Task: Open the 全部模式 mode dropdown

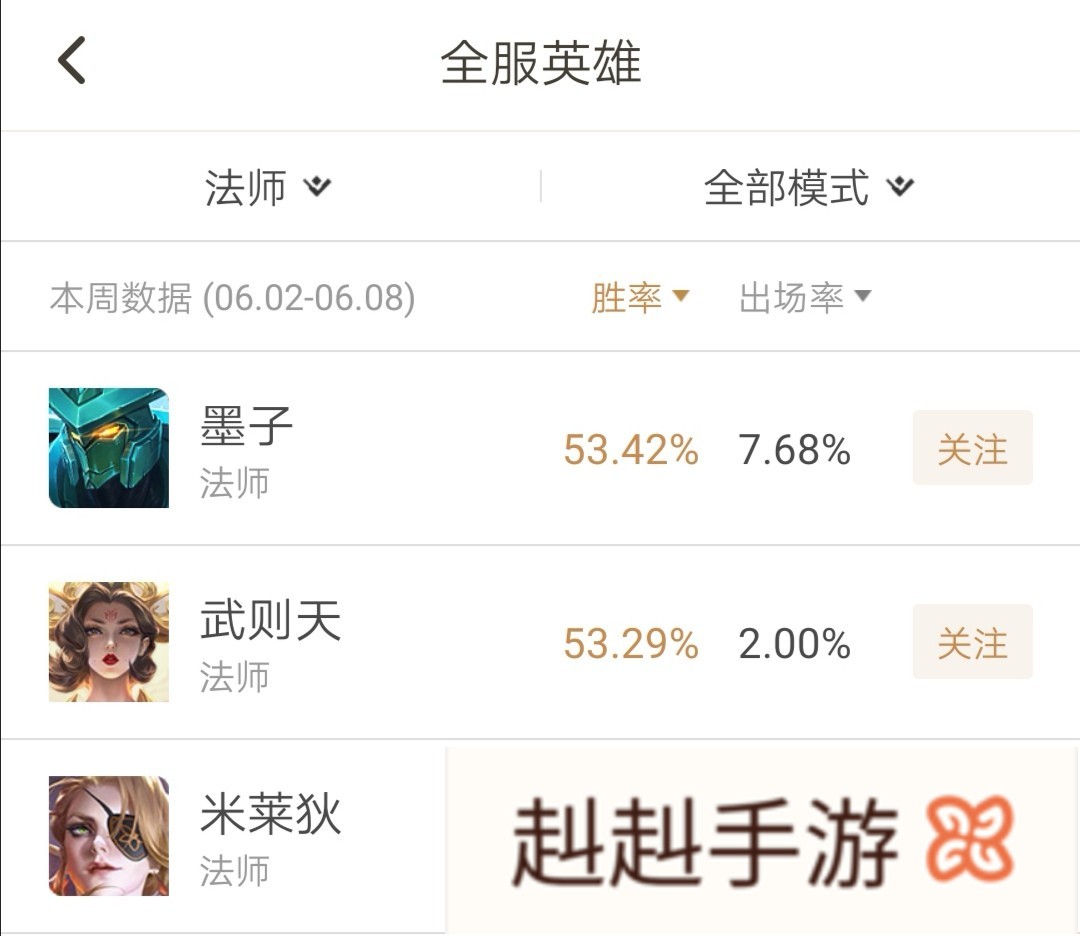Action: (808, 187)
